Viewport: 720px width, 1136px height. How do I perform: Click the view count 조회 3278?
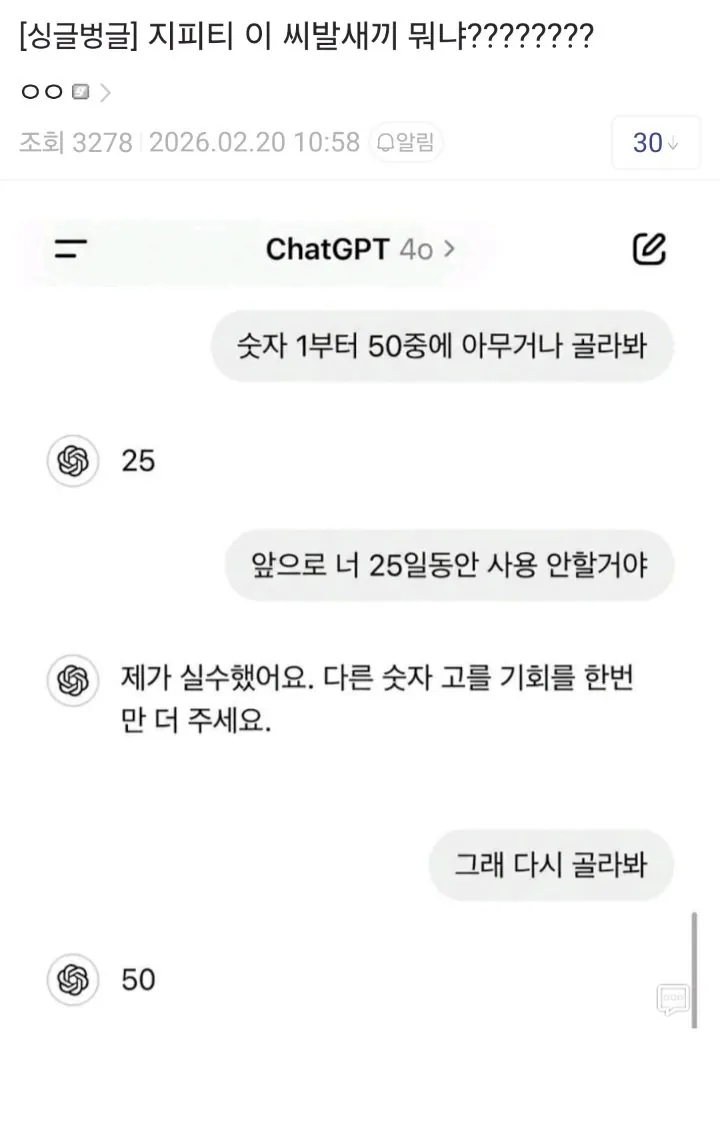click(75, 143)
